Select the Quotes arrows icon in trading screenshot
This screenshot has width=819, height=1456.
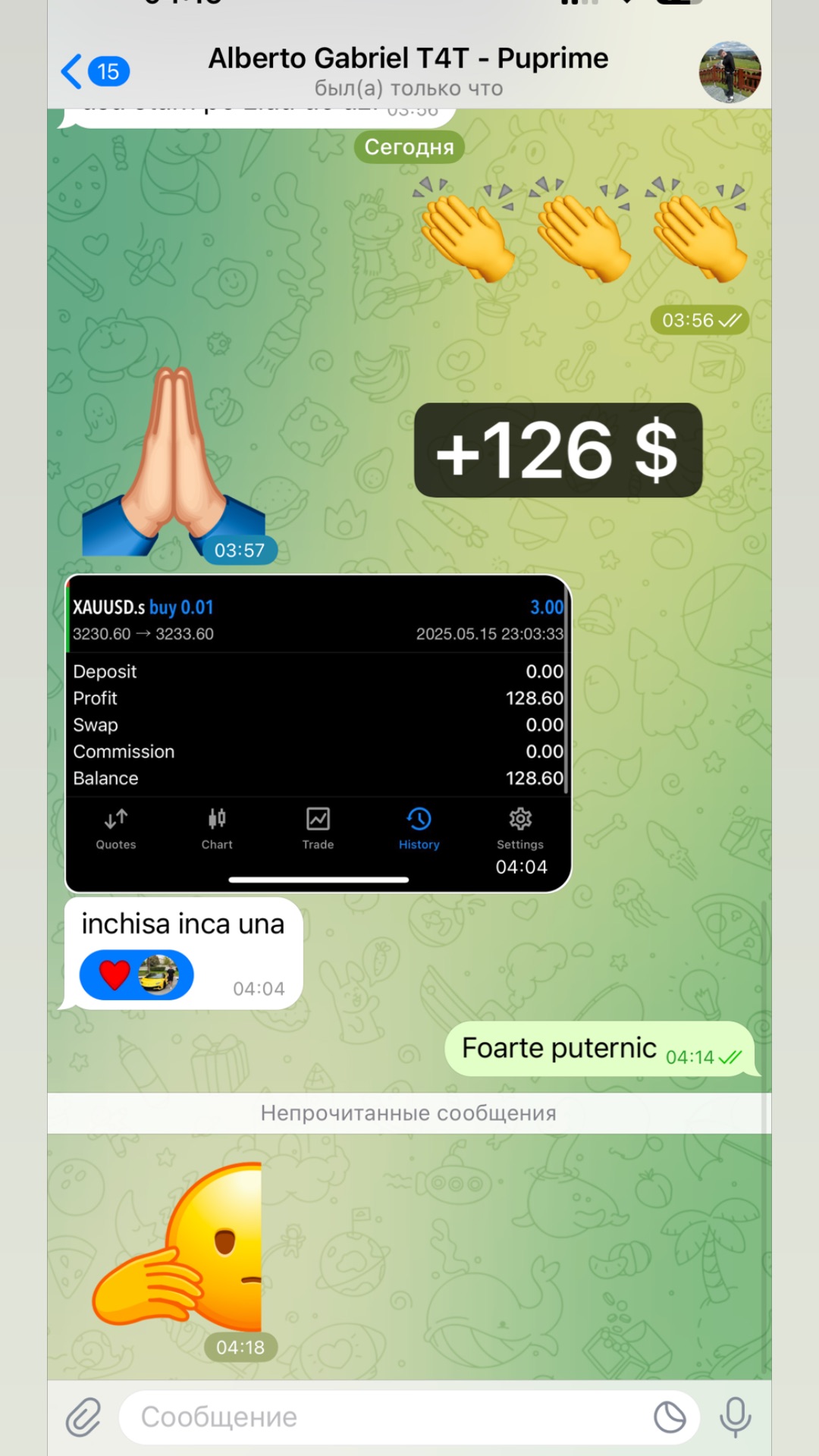coord(115,827)
